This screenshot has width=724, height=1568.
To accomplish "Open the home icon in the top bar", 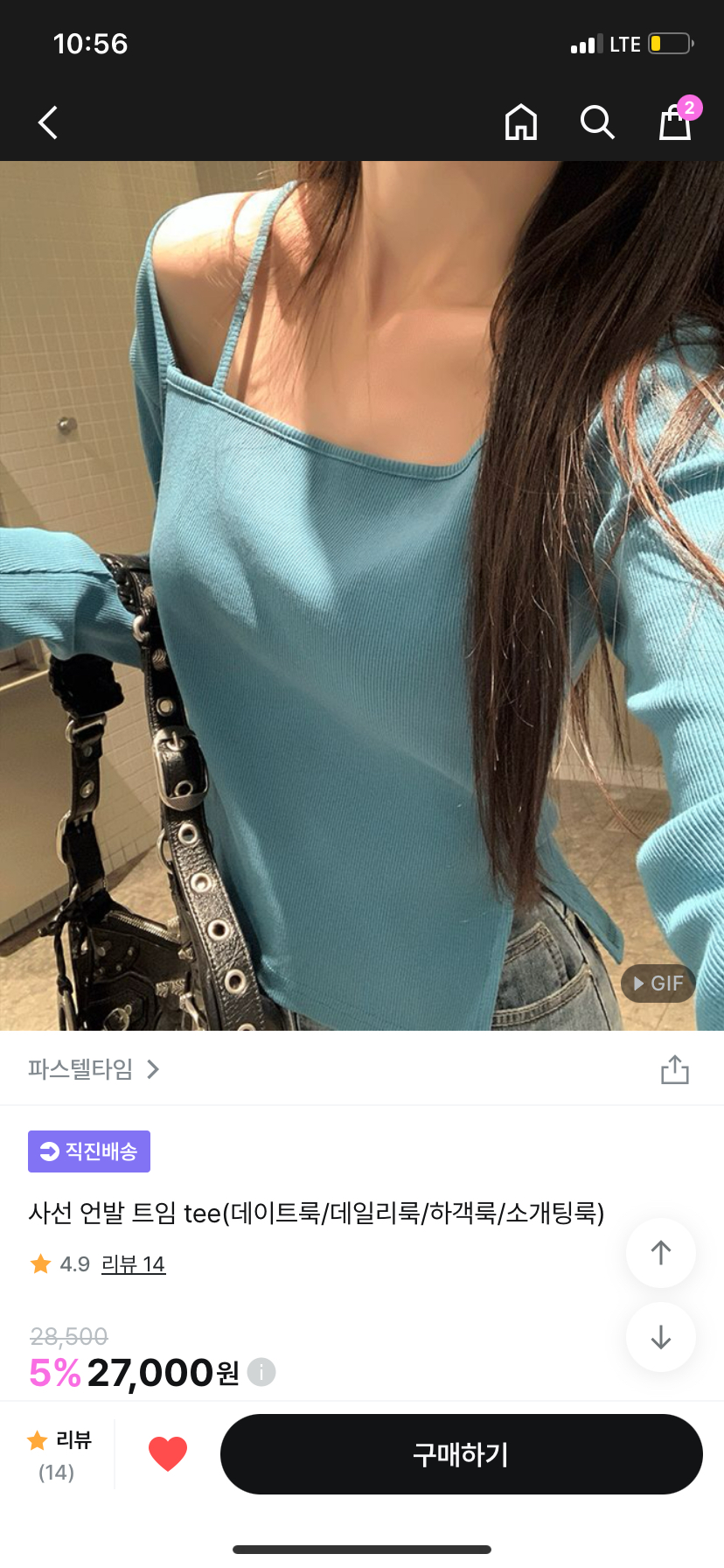I will point(521,122).
